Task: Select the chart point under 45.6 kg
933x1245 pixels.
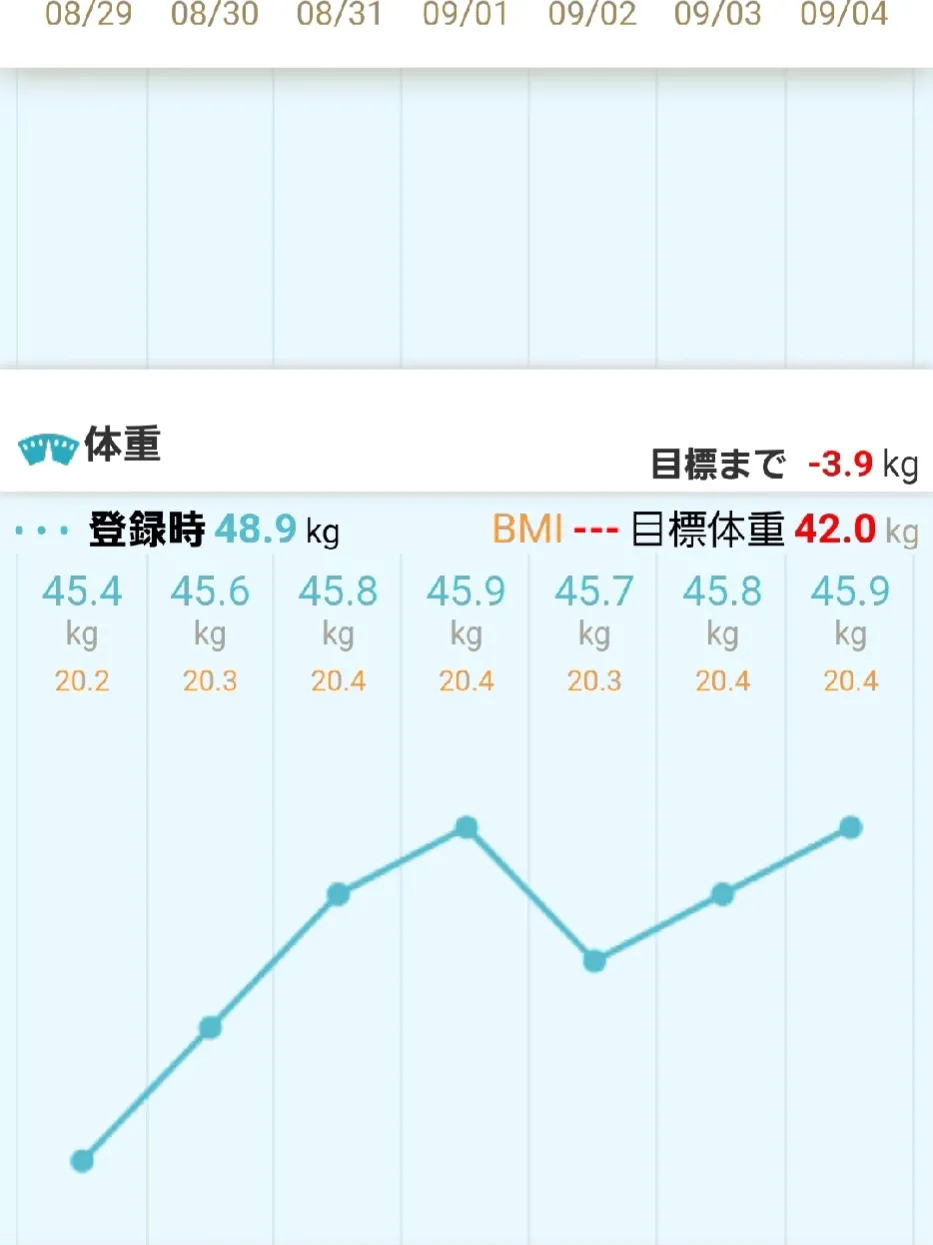Action: (210, 1027)
